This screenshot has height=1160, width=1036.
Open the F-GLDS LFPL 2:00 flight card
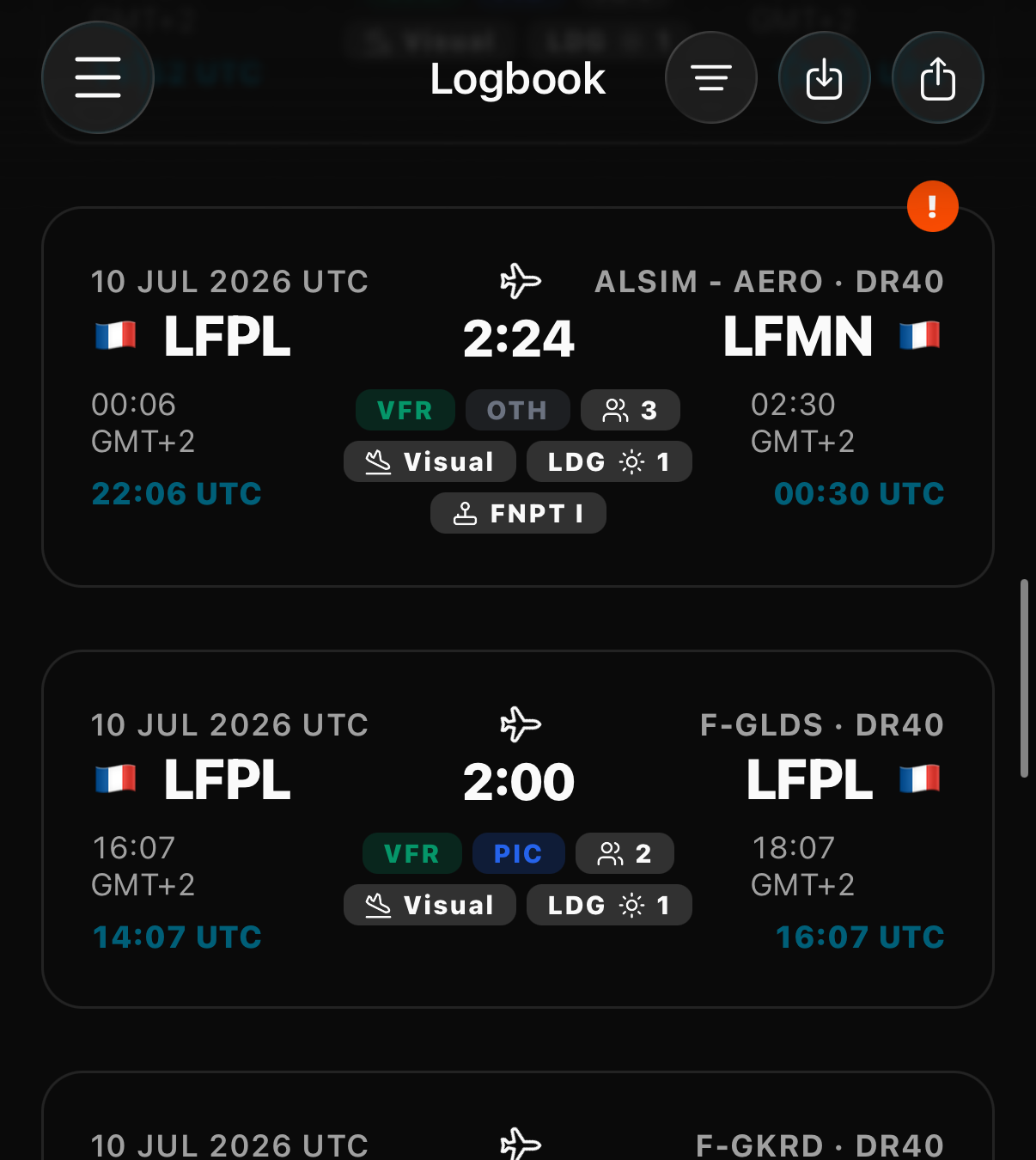coord(518,829)
